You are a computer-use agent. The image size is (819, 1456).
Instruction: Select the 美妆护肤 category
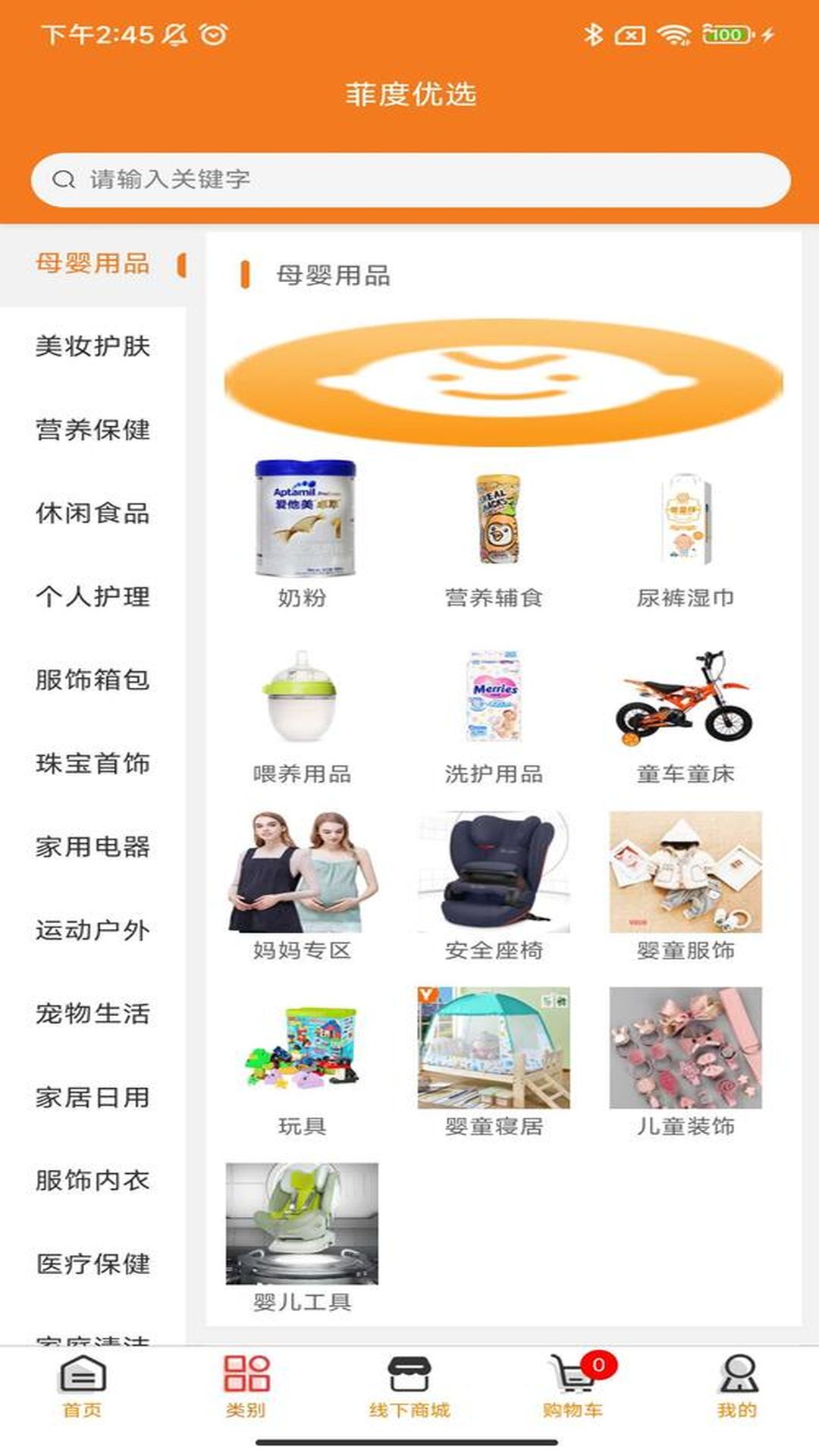[93, 347]
